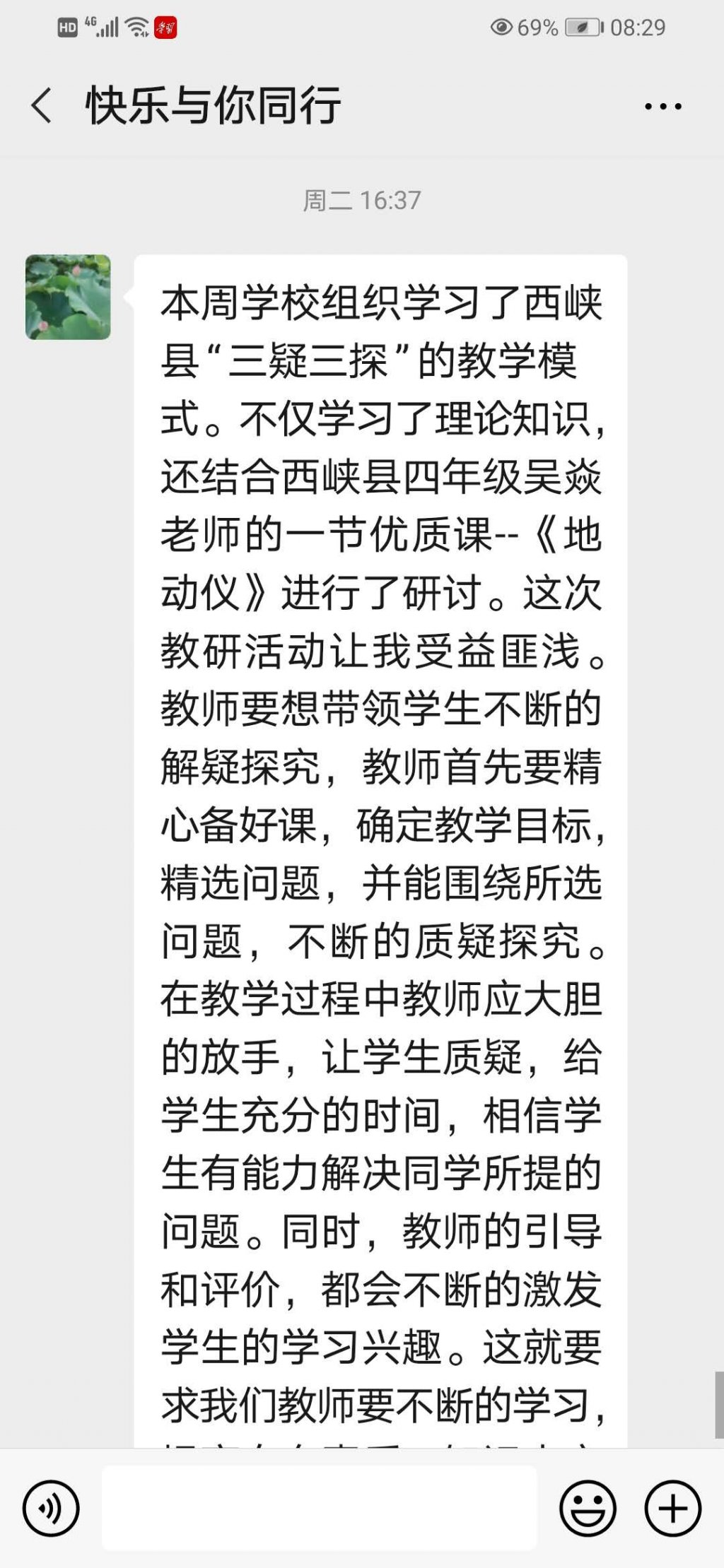
Task: Switch to voice message input
Action: click(51, 1508)
